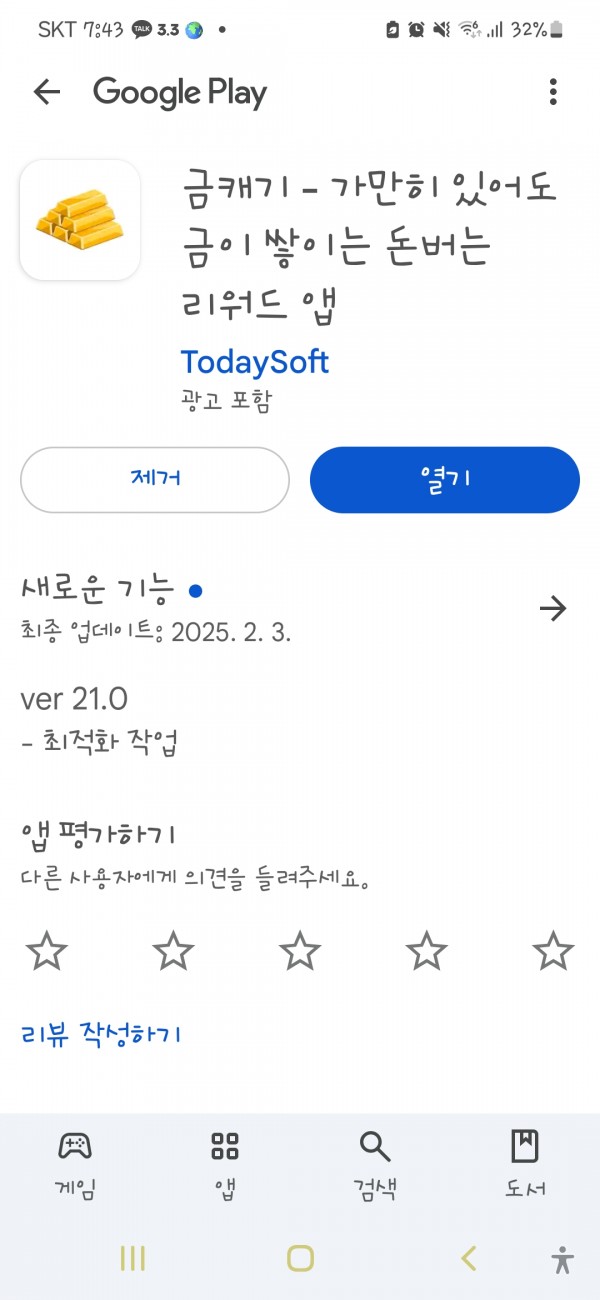600x1300 pixels.
Task: Rate the app one star
Action: (x=46, y=951)
